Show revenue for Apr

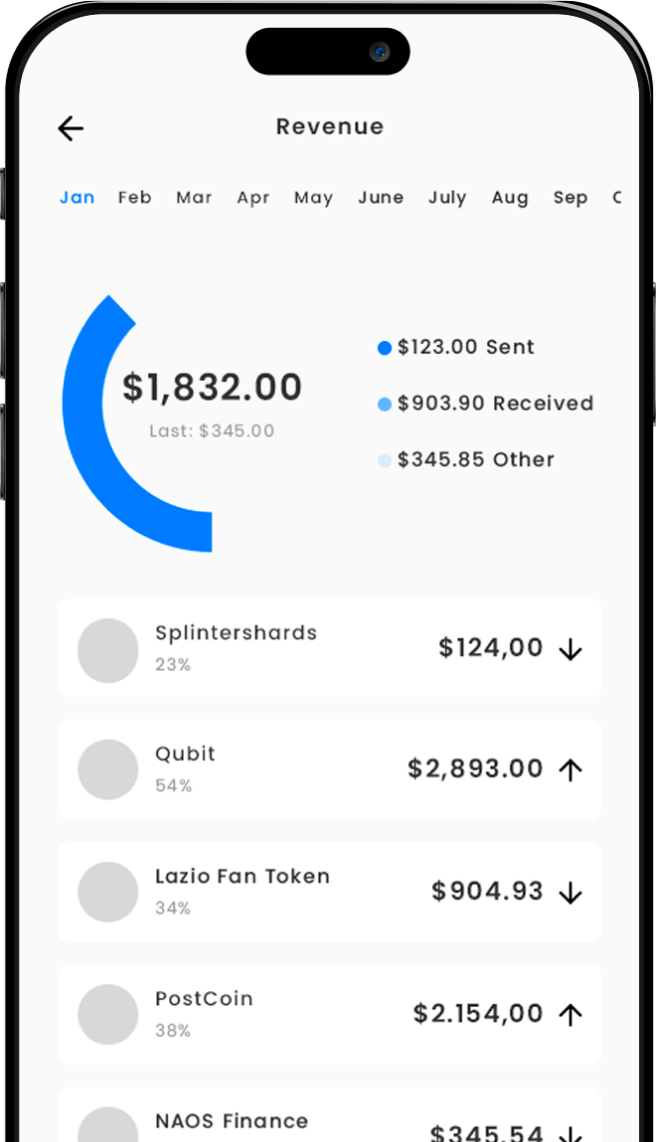pyautogui.click(x=253, y=197)
